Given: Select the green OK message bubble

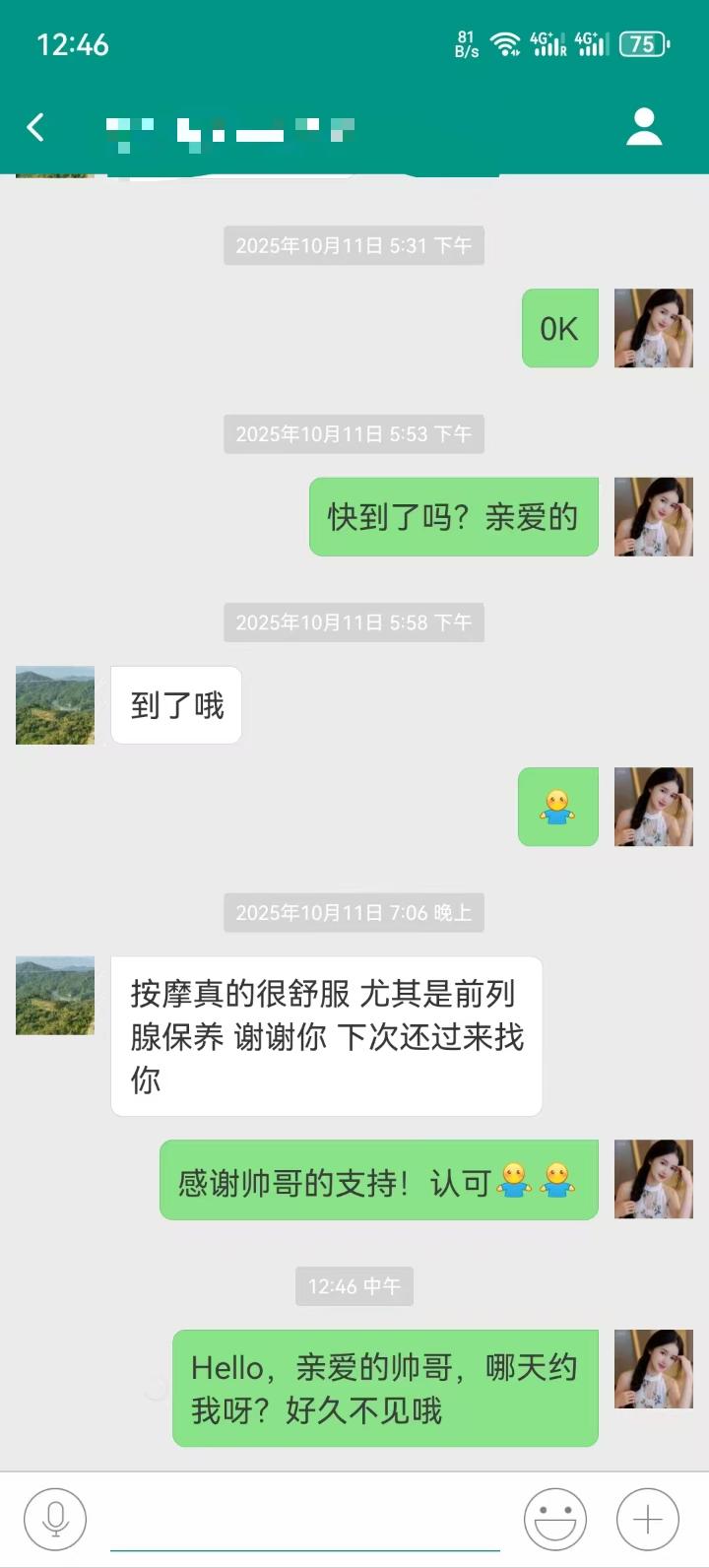Looking at the screenshot, I should point(559,329).
